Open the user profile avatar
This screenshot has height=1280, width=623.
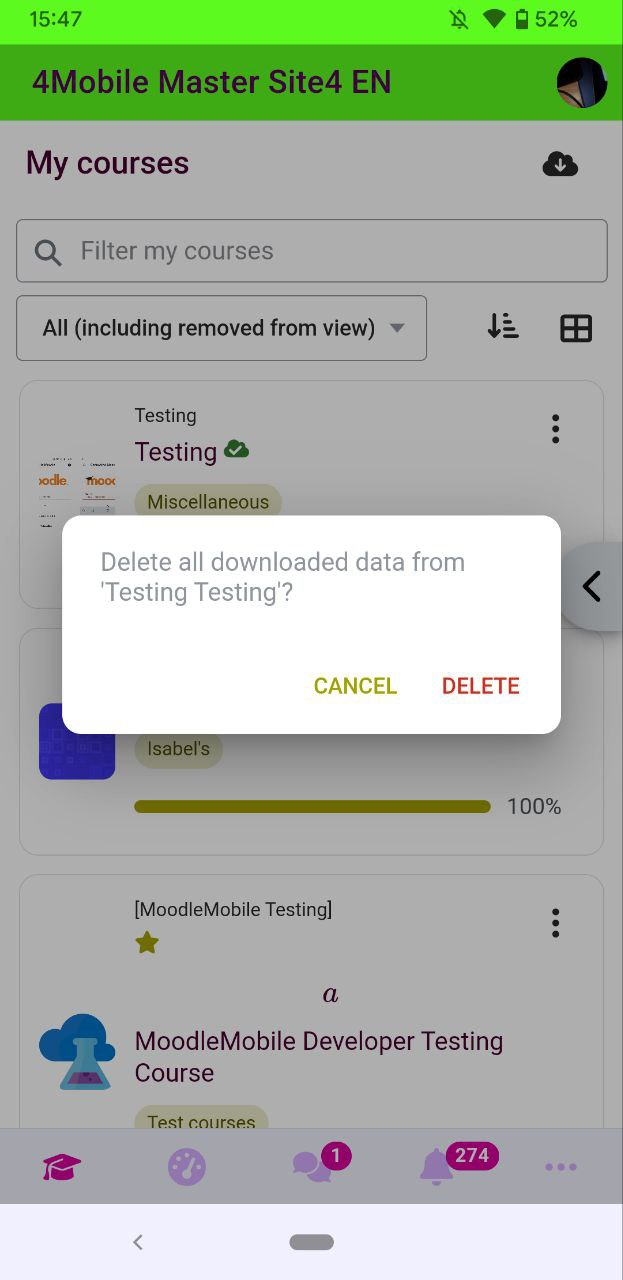(582, 82)
